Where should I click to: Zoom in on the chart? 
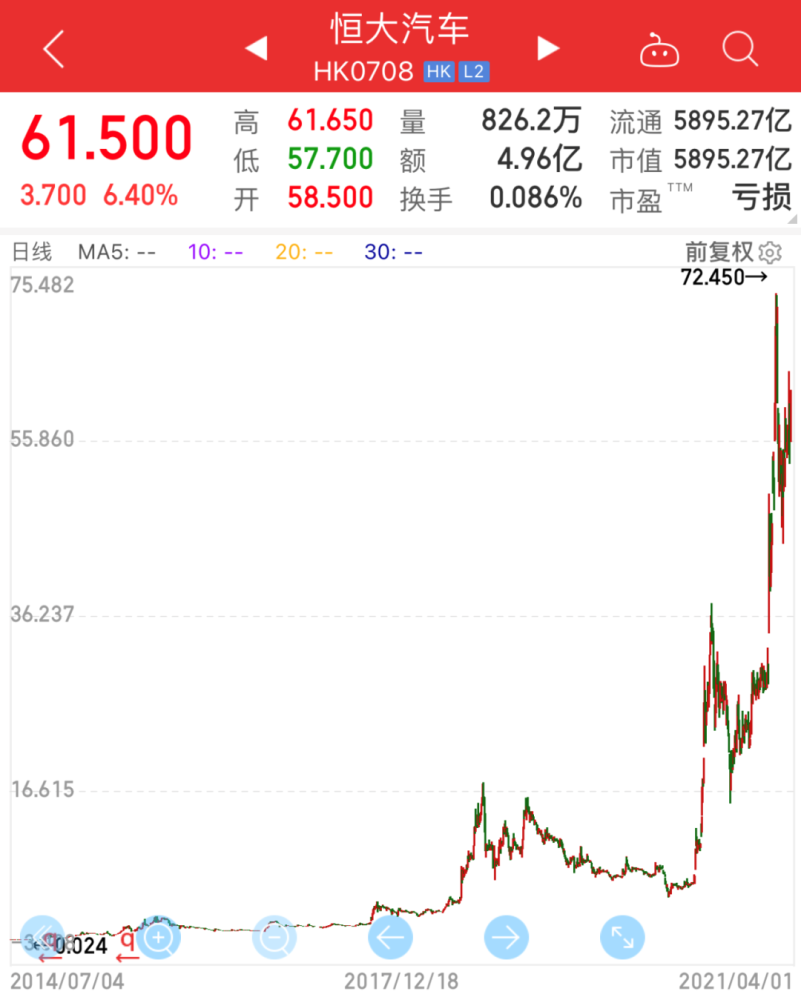click(158, 938)
